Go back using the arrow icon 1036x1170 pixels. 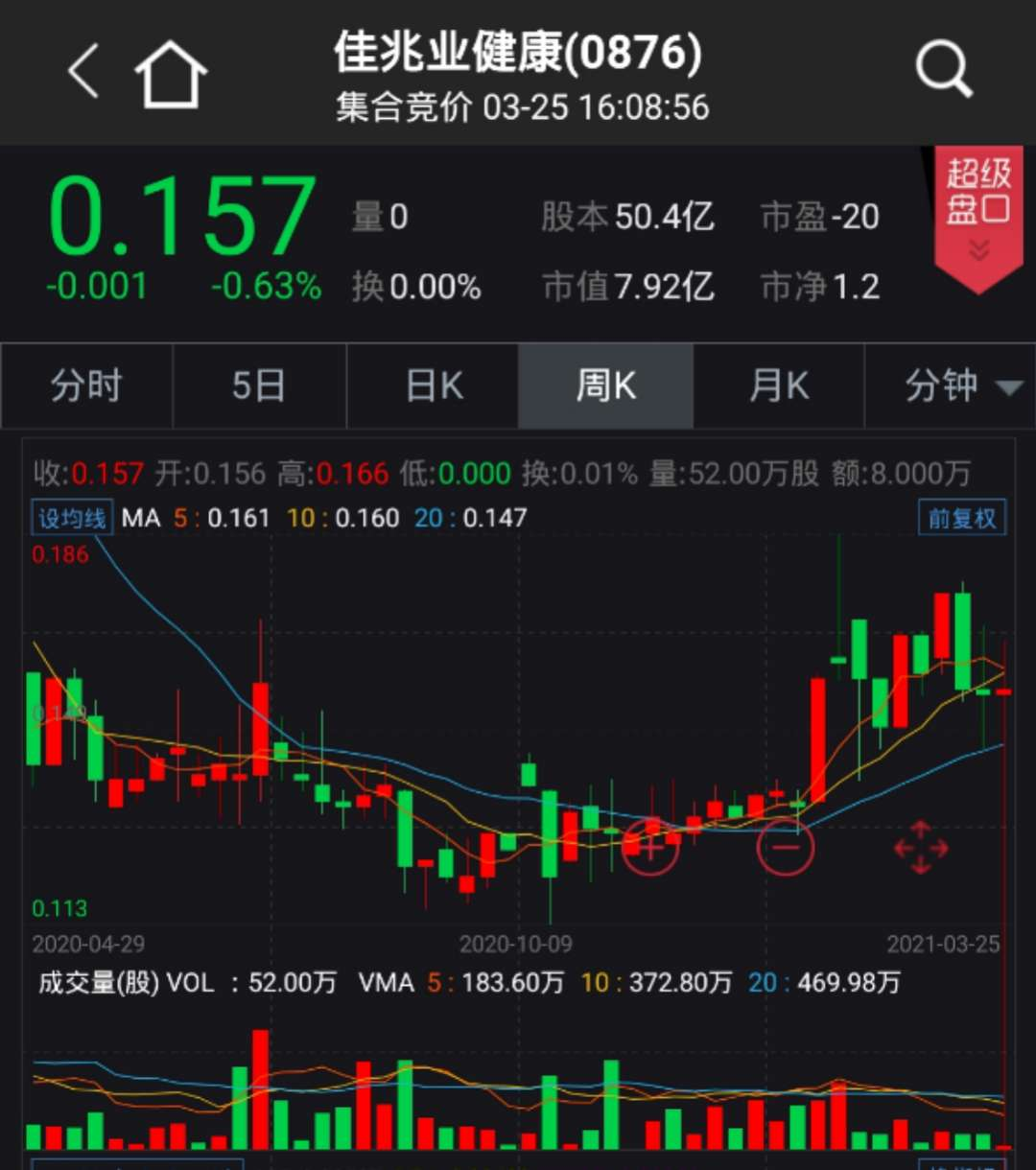(x=83, y=72)
